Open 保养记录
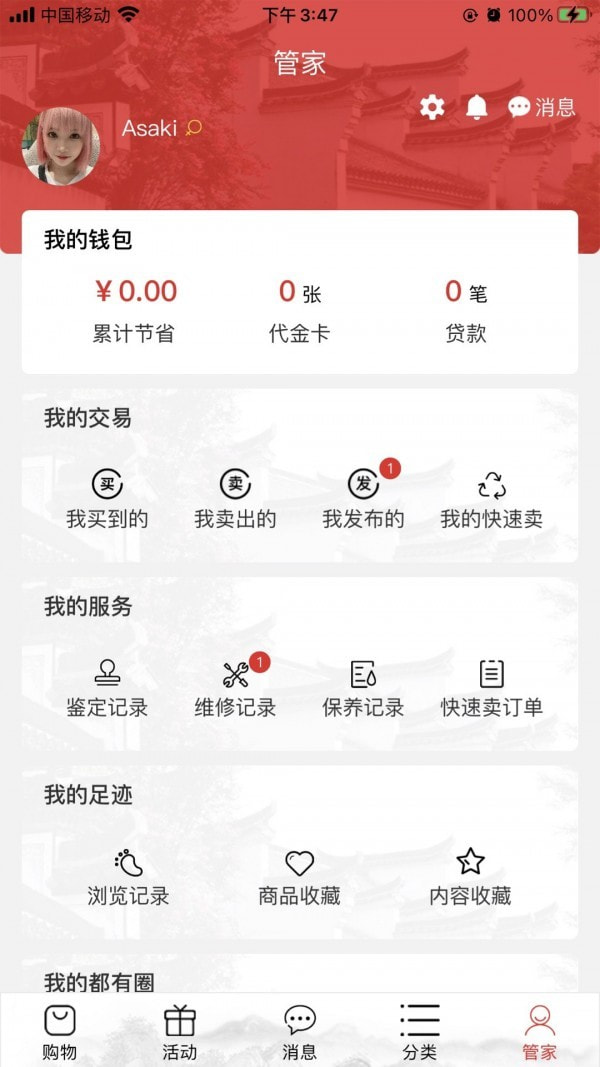600x1067 pixels. tap(363, 688)
